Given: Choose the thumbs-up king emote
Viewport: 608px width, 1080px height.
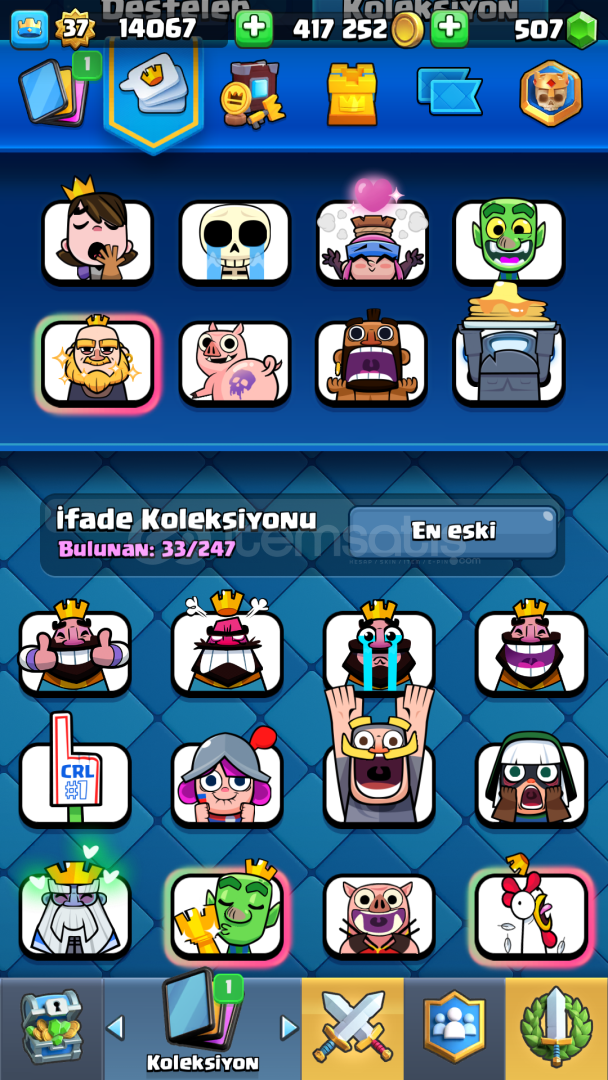Looking at the screenshot, I should click(75, 647).
